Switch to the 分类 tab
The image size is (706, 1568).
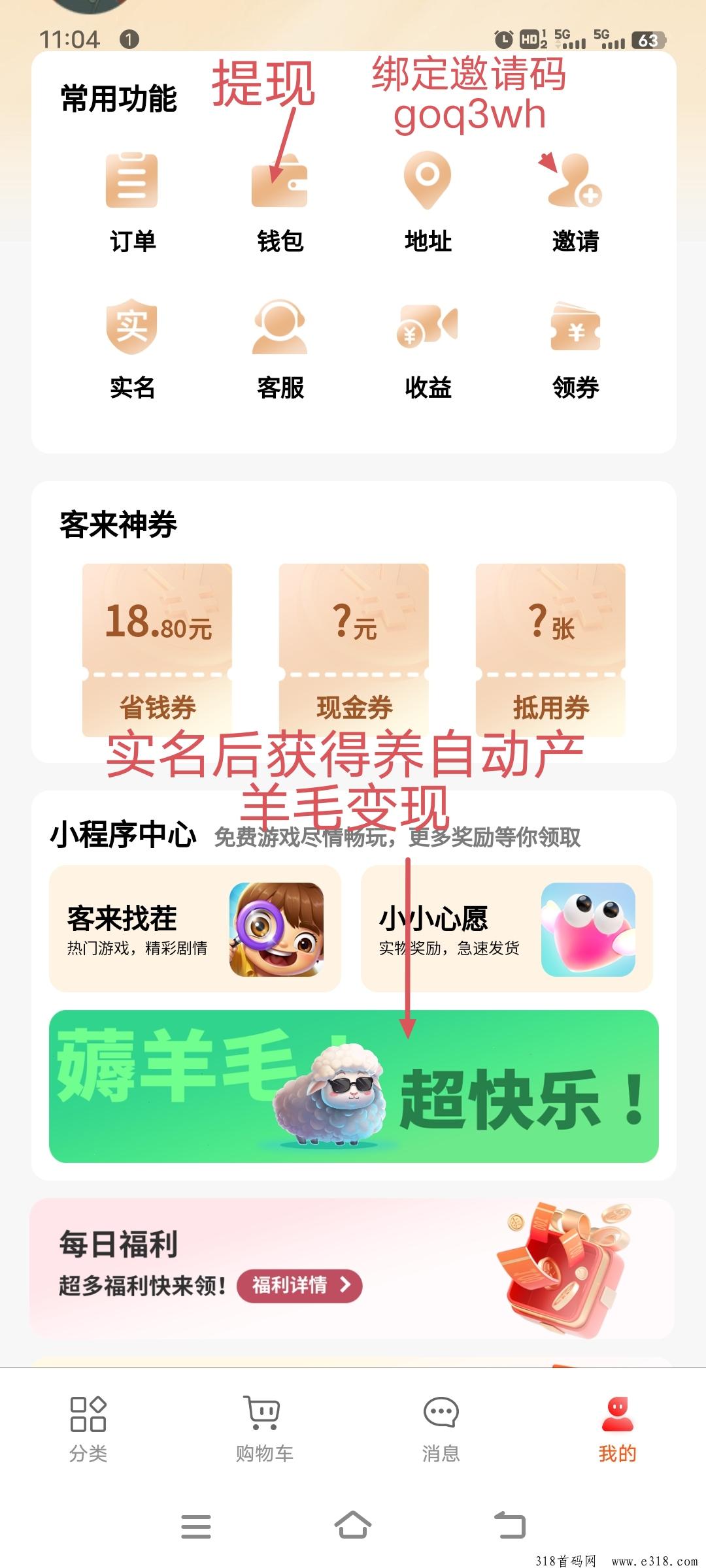pos(88,1429)
